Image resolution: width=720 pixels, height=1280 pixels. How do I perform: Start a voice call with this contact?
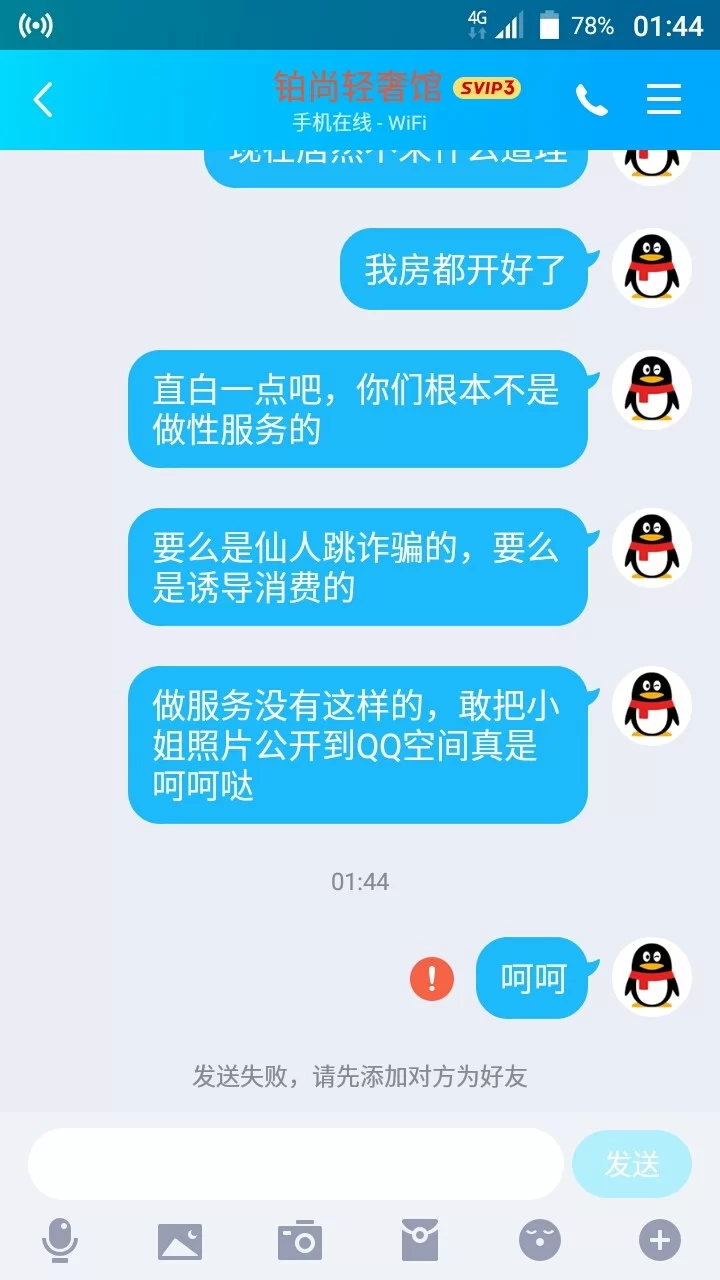pyautogui.click(x=591, y=100)
